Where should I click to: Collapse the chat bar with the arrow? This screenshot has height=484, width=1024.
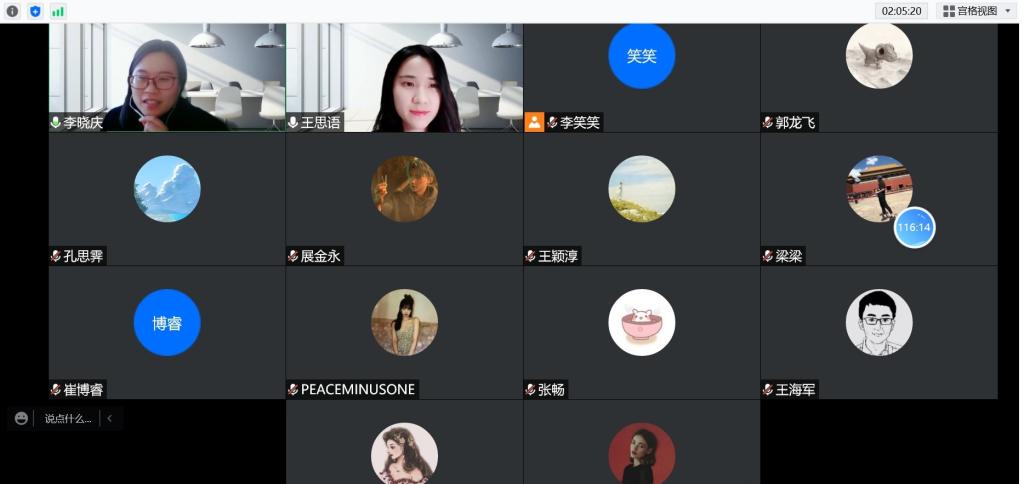coord(110,418)
